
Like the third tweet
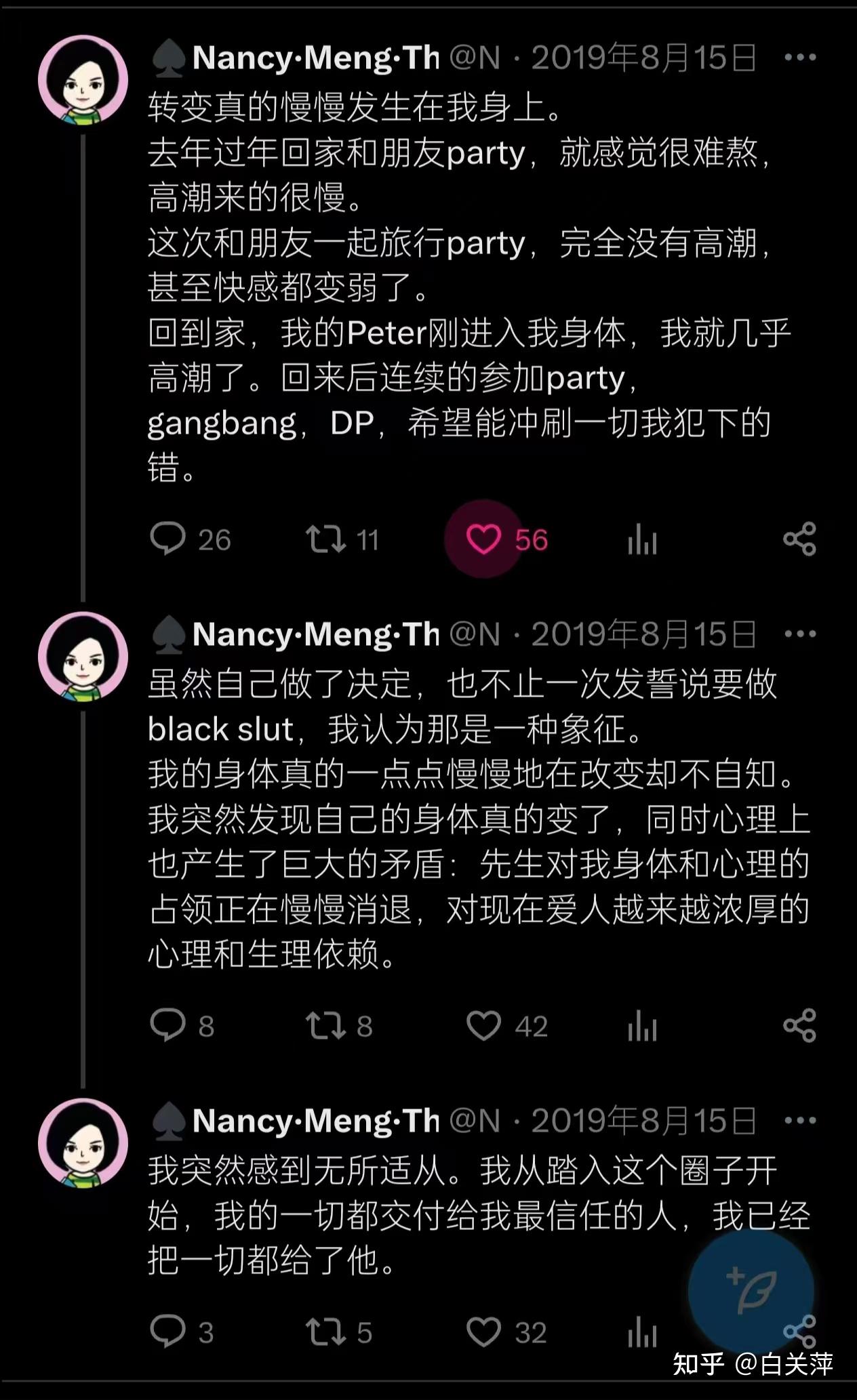pyautogui.click(x=483, y=1329)
